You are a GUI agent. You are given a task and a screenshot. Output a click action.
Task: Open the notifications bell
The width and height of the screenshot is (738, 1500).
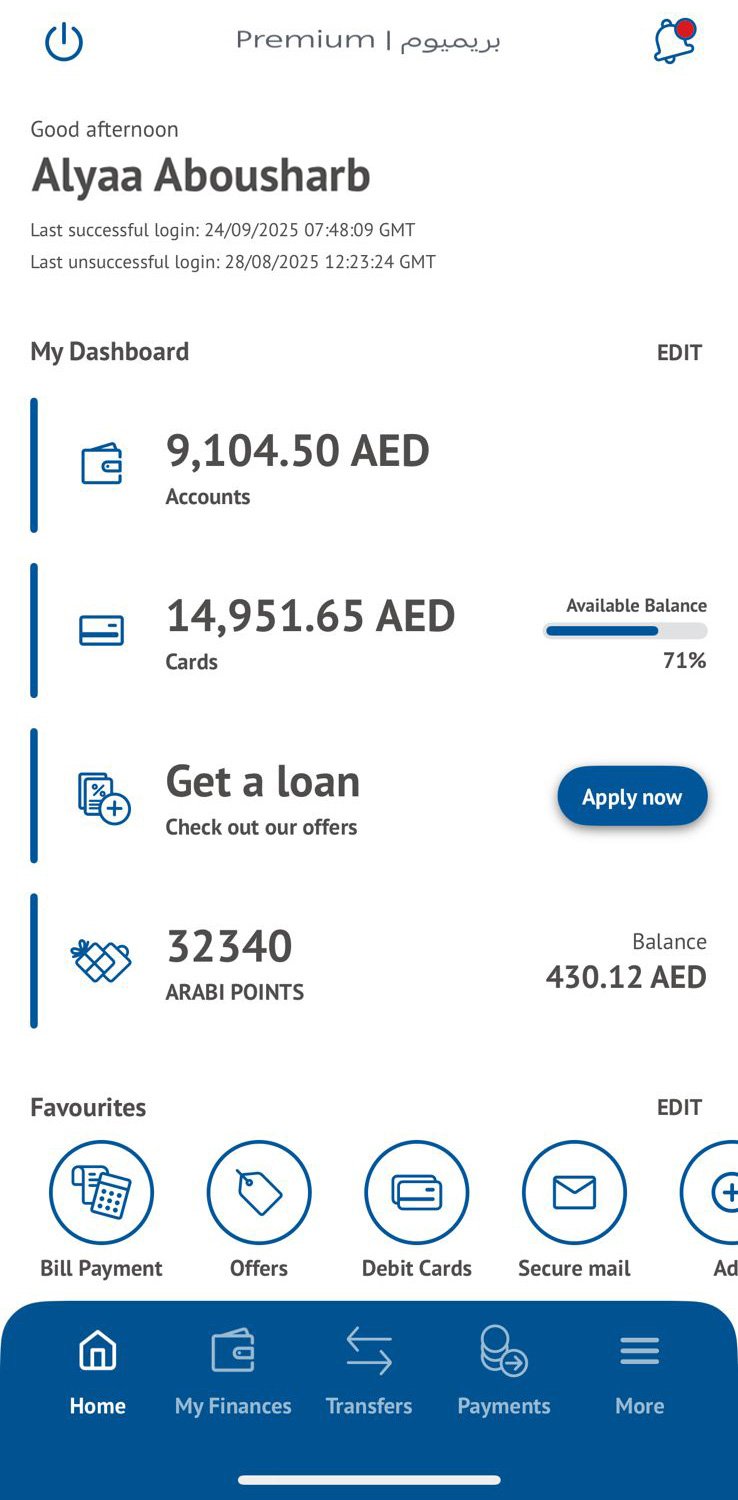point(673,42)
